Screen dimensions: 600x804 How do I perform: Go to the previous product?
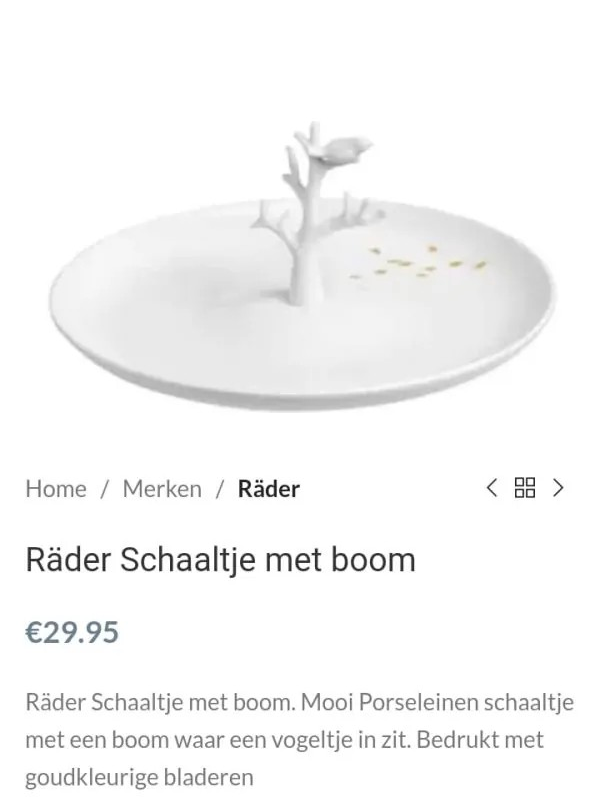point(491,488)
